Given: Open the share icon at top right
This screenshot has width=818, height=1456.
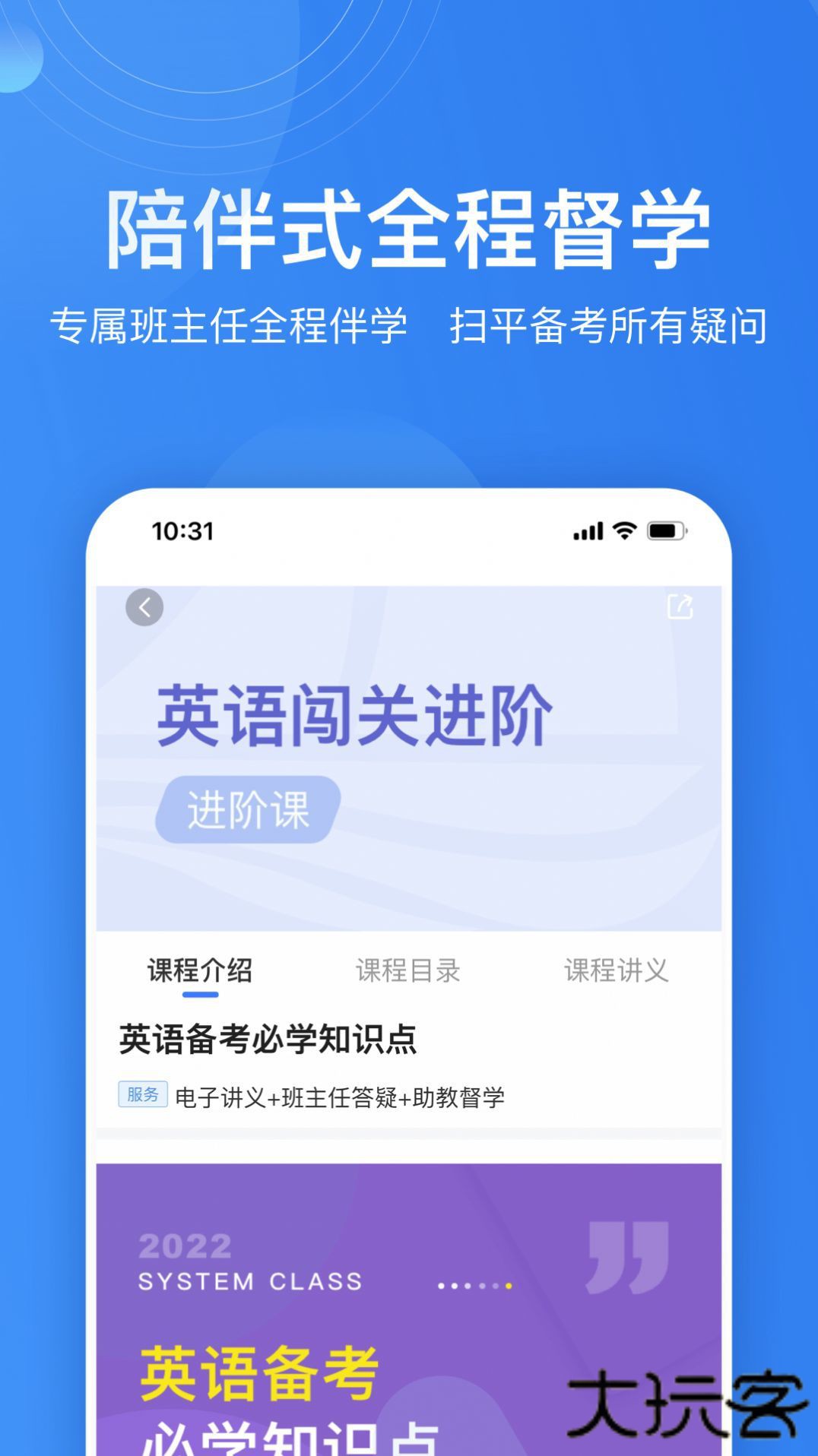Looking at the screenshot, I should point(681,606).
